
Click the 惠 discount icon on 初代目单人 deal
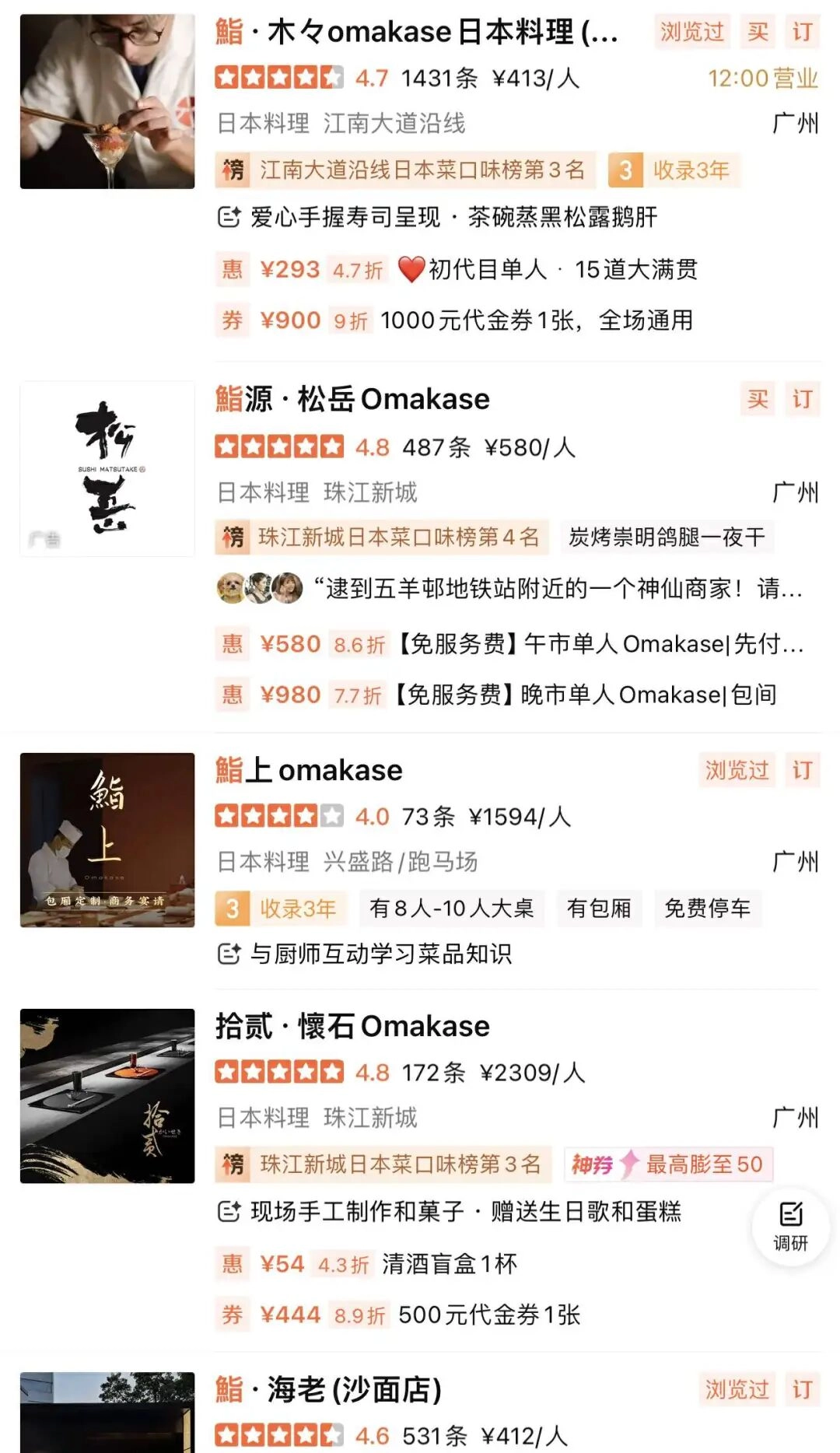click(x=230, y=268)
